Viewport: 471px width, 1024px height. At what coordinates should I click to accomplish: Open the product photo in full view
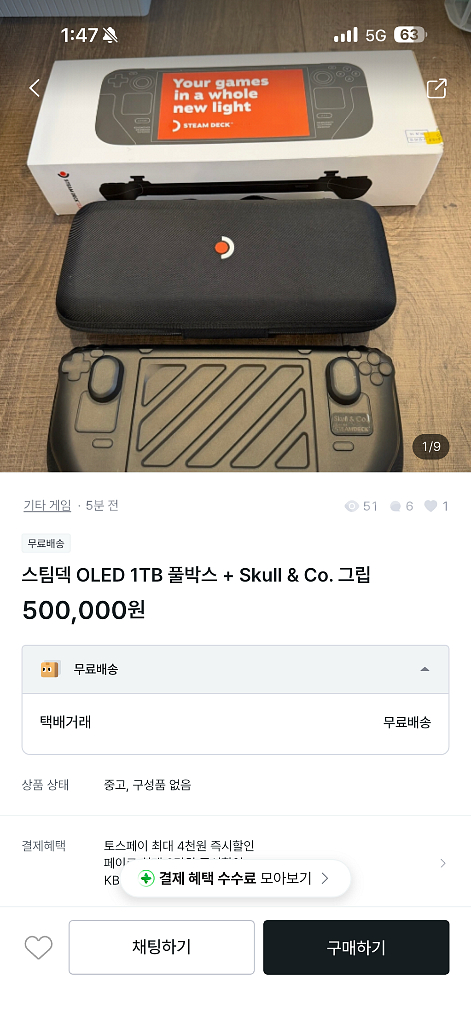tap(235, 261)
